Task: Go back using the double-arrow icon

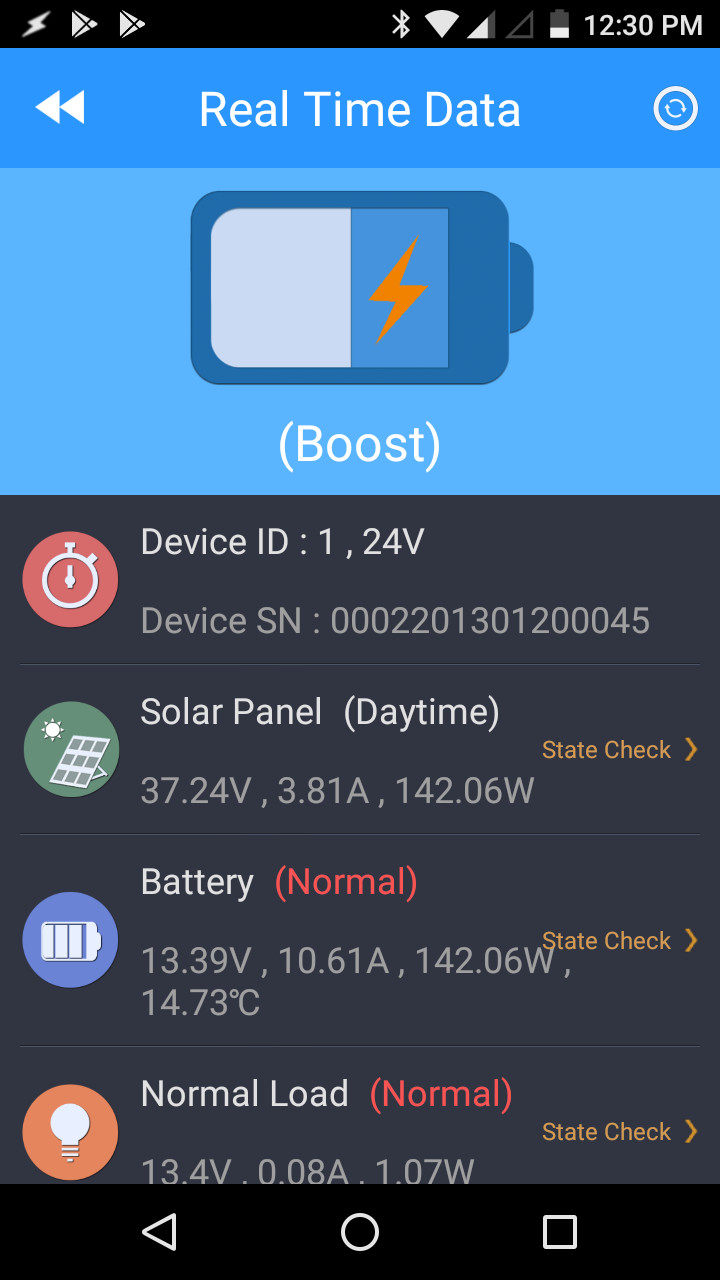Action: pyautogui.click(x=60, y=108)
